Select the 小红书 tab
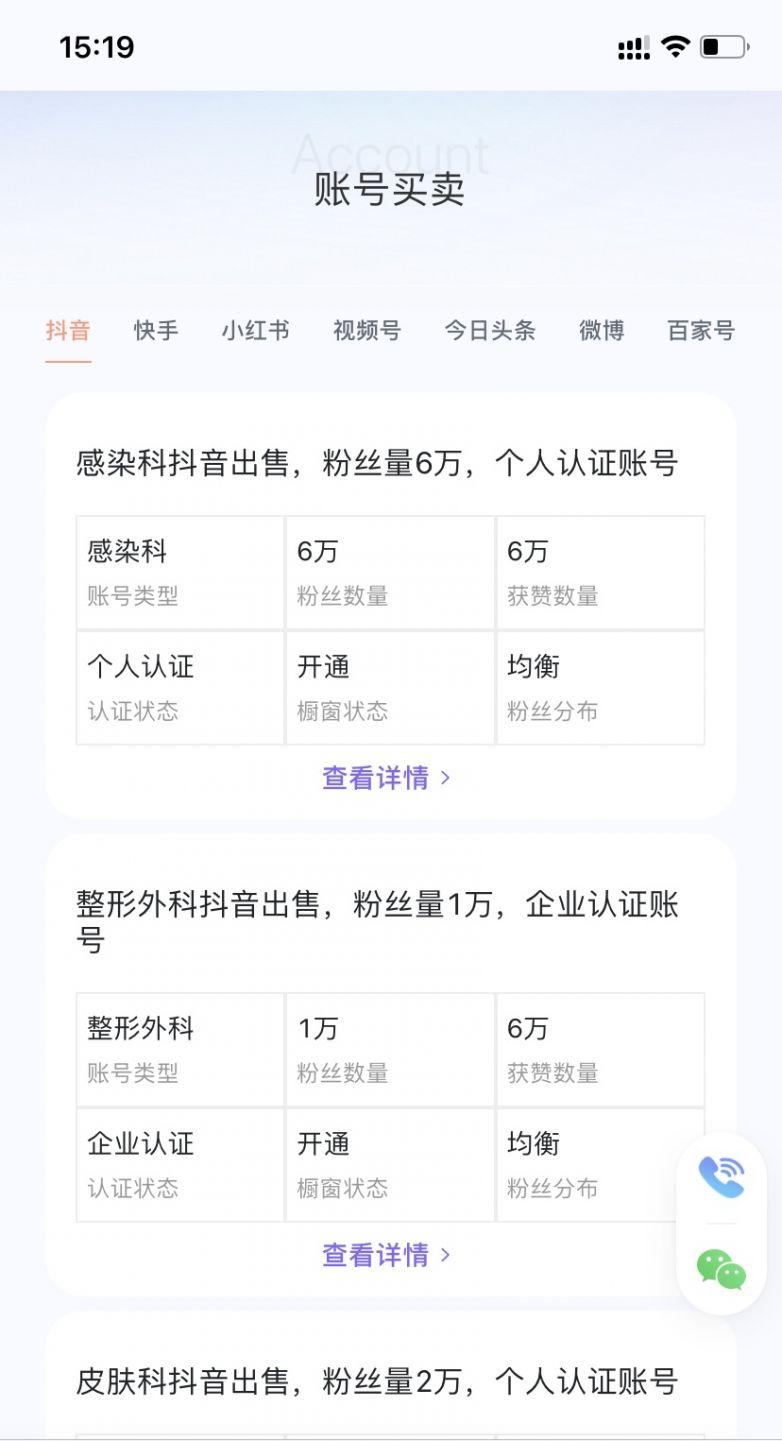Viewport: 782px width, 1441px height. point(255,331)
